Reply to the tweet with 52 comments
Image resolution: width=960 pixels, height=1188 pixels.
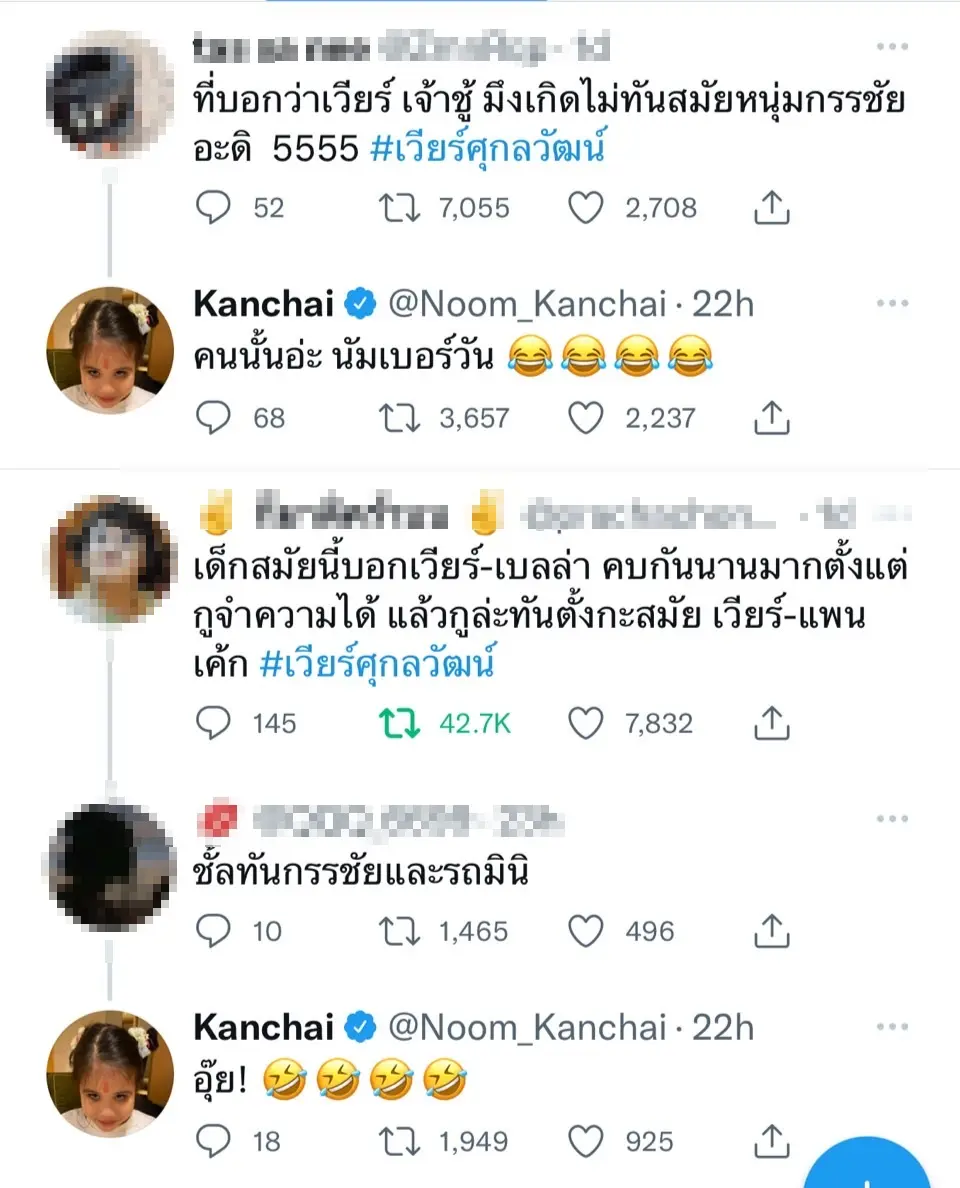pos(212,208)
